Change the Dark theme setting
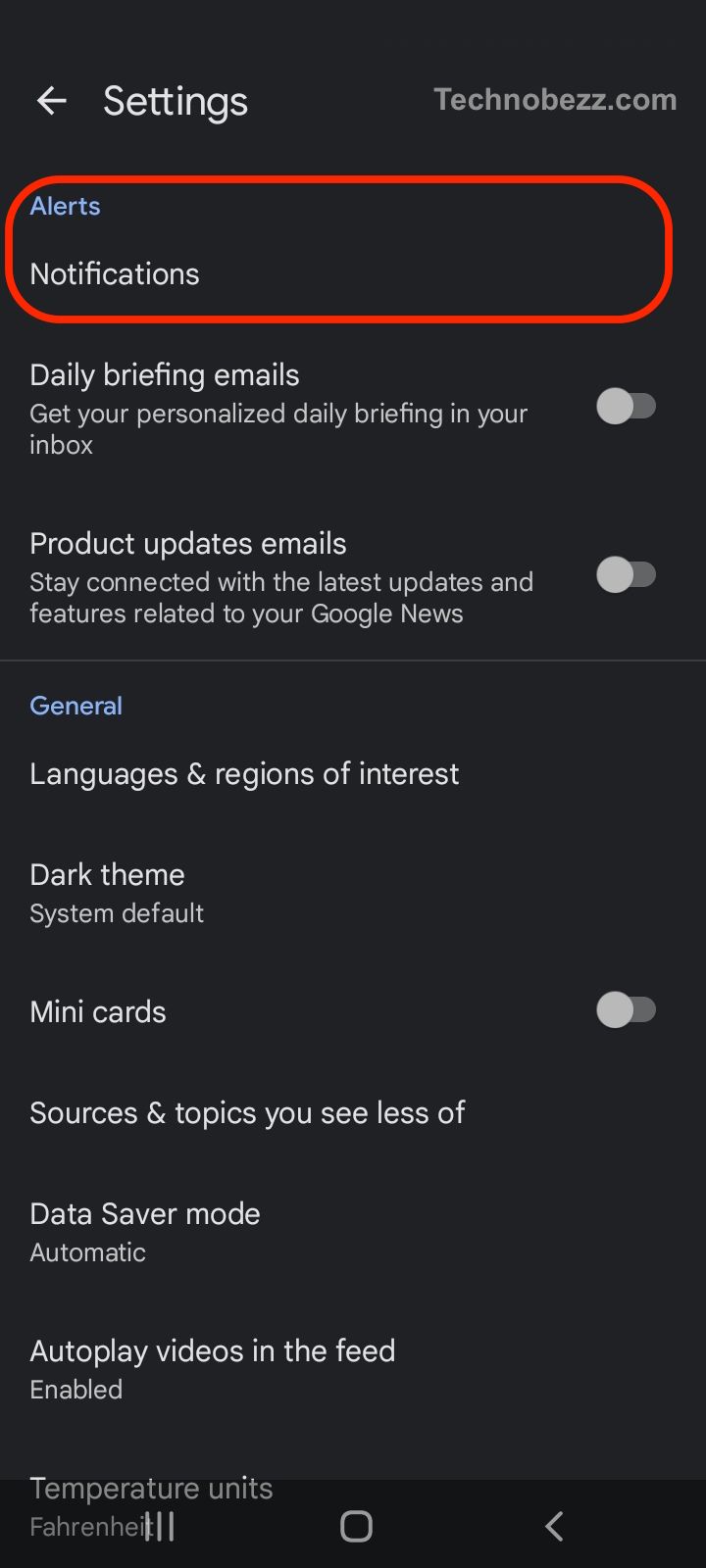Viewport: 706px width, 1568px height. 108,874
